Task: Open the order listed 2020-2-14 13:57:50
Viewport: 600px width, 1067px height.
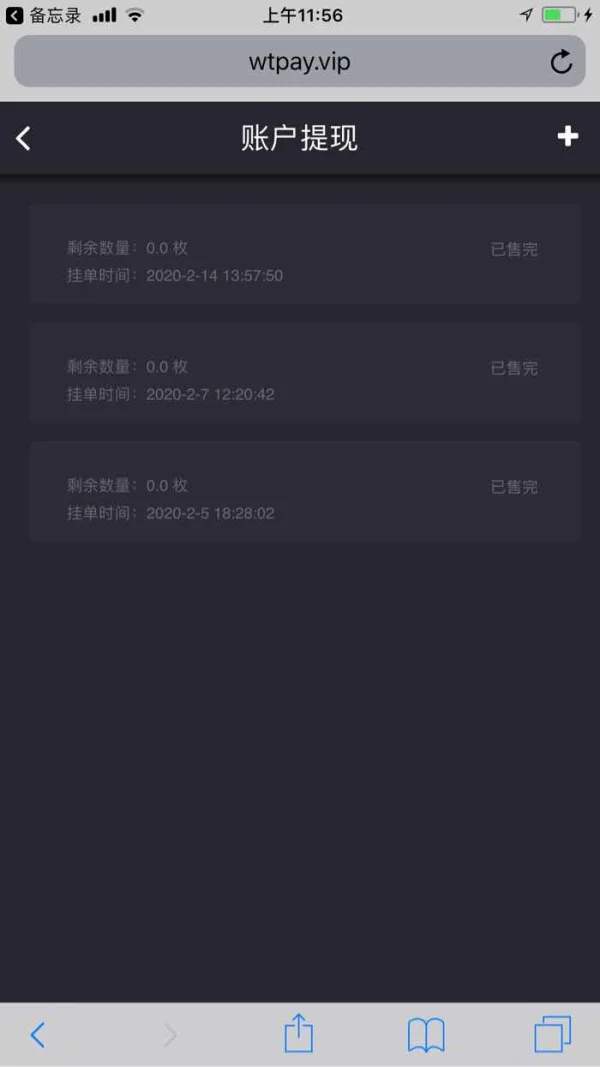Action: (x=305, y=253)
